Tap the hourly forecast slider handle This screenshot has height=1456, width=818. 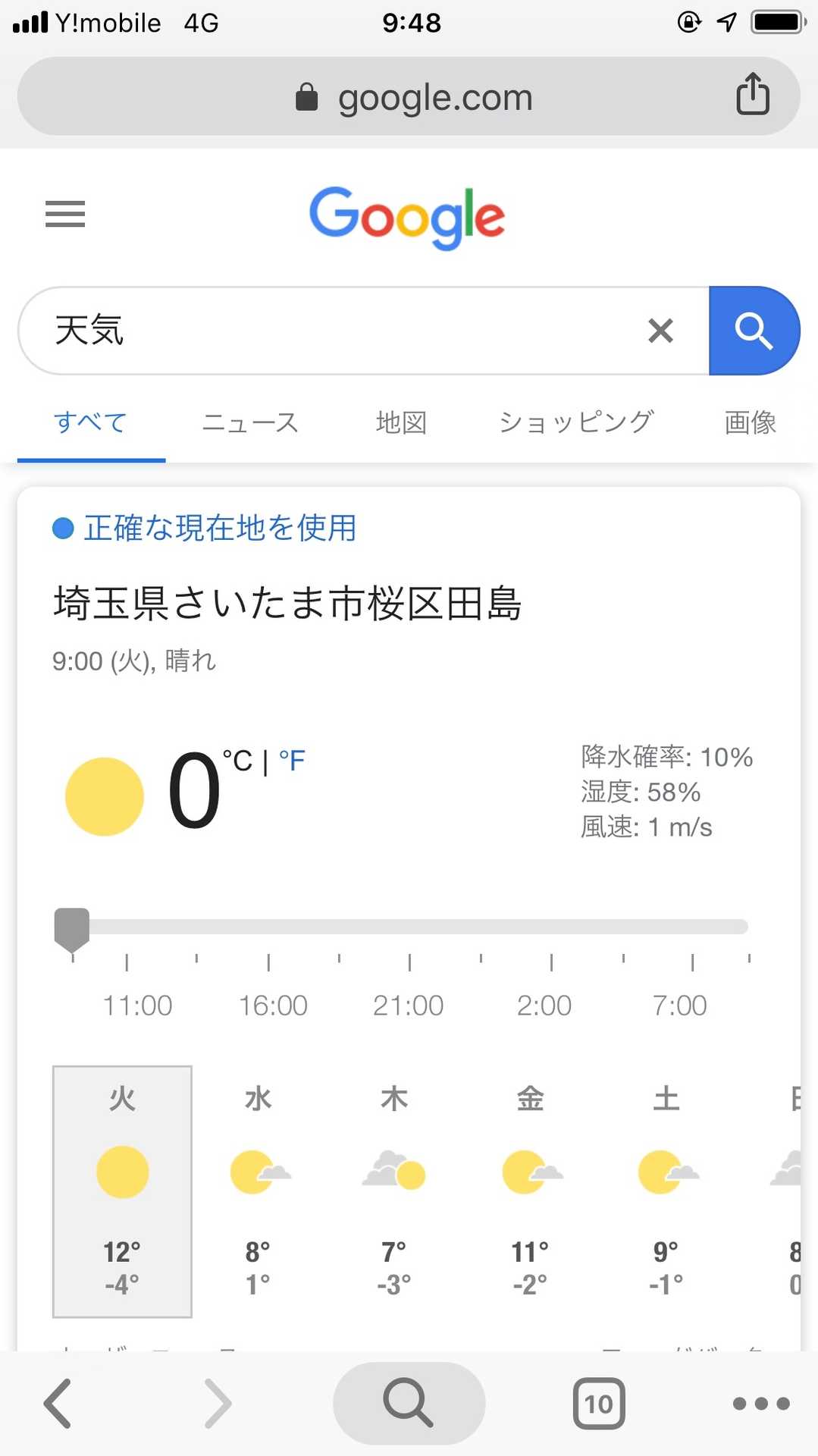[72, 928]
